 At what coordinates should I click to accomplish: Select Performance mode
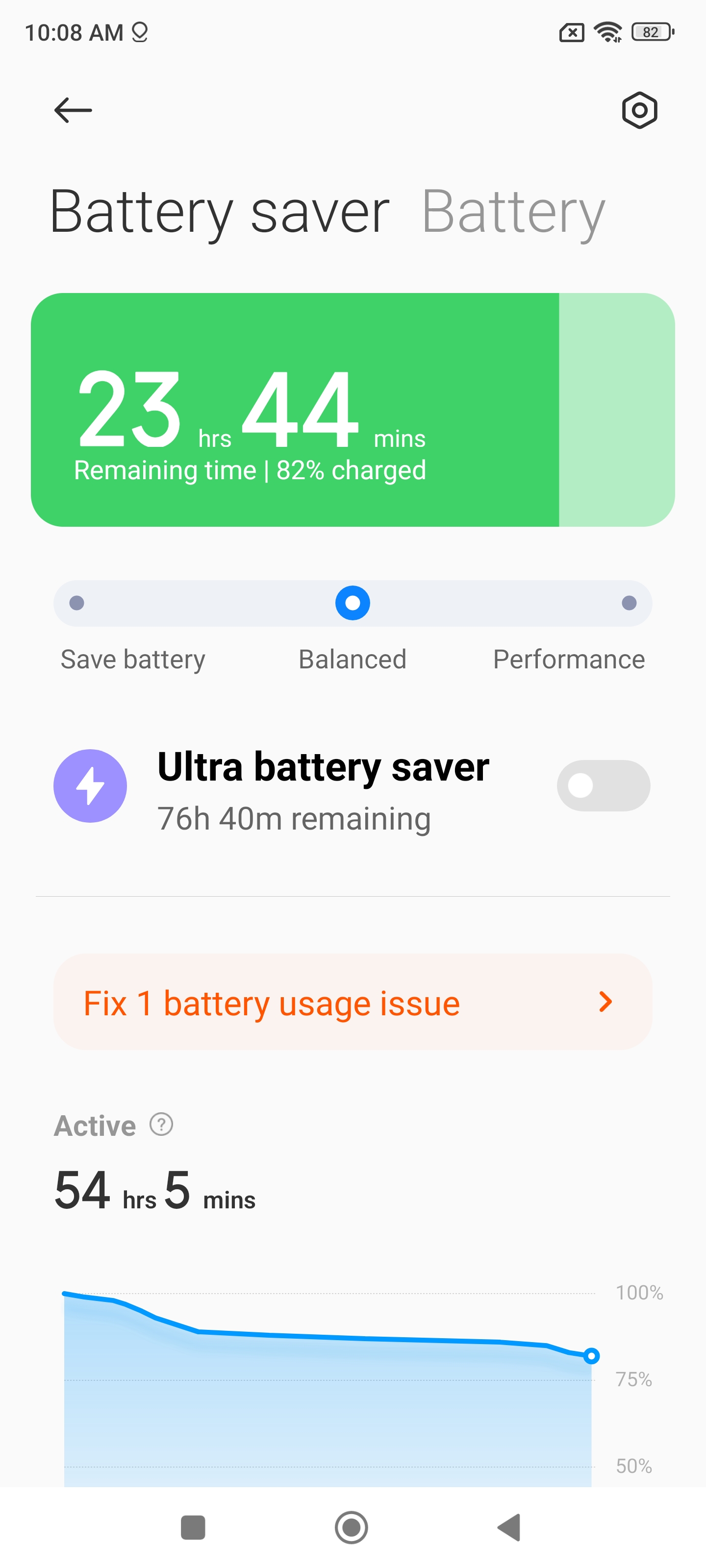tap(629, 603)
